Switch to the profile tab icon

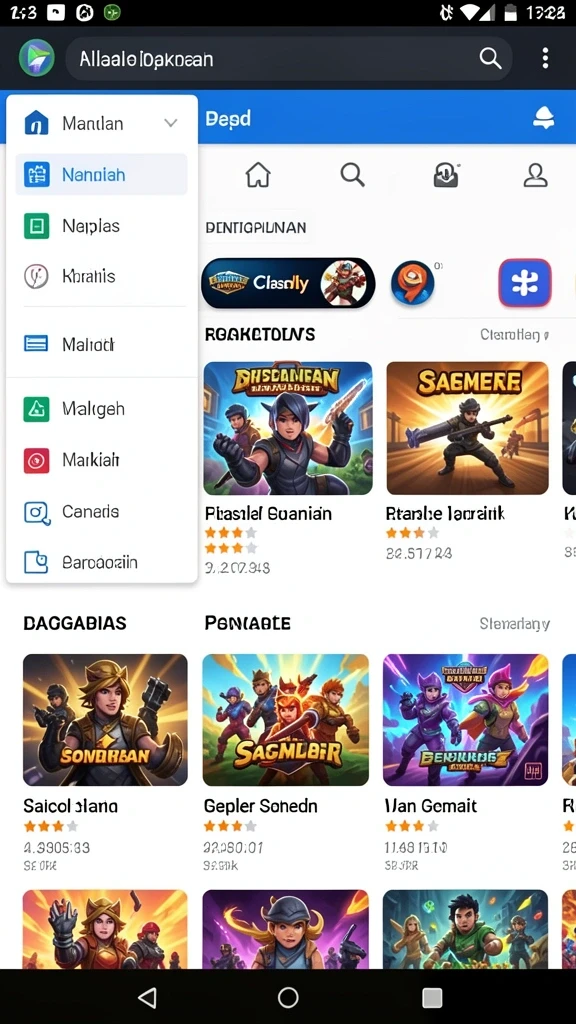click(536, 175)
